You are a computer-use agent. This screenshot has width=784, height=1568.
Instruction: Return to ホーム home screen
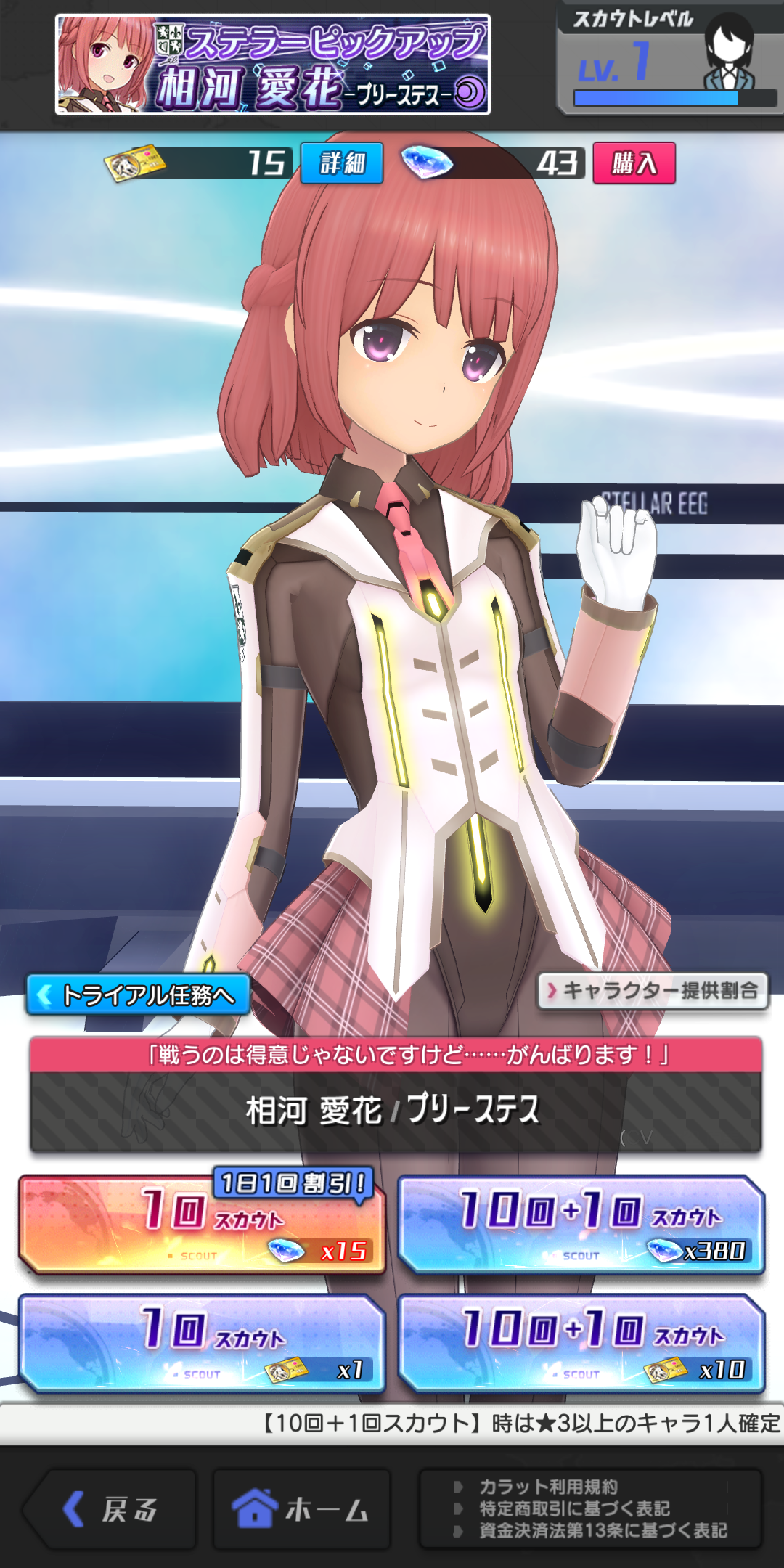(301, 1510)
